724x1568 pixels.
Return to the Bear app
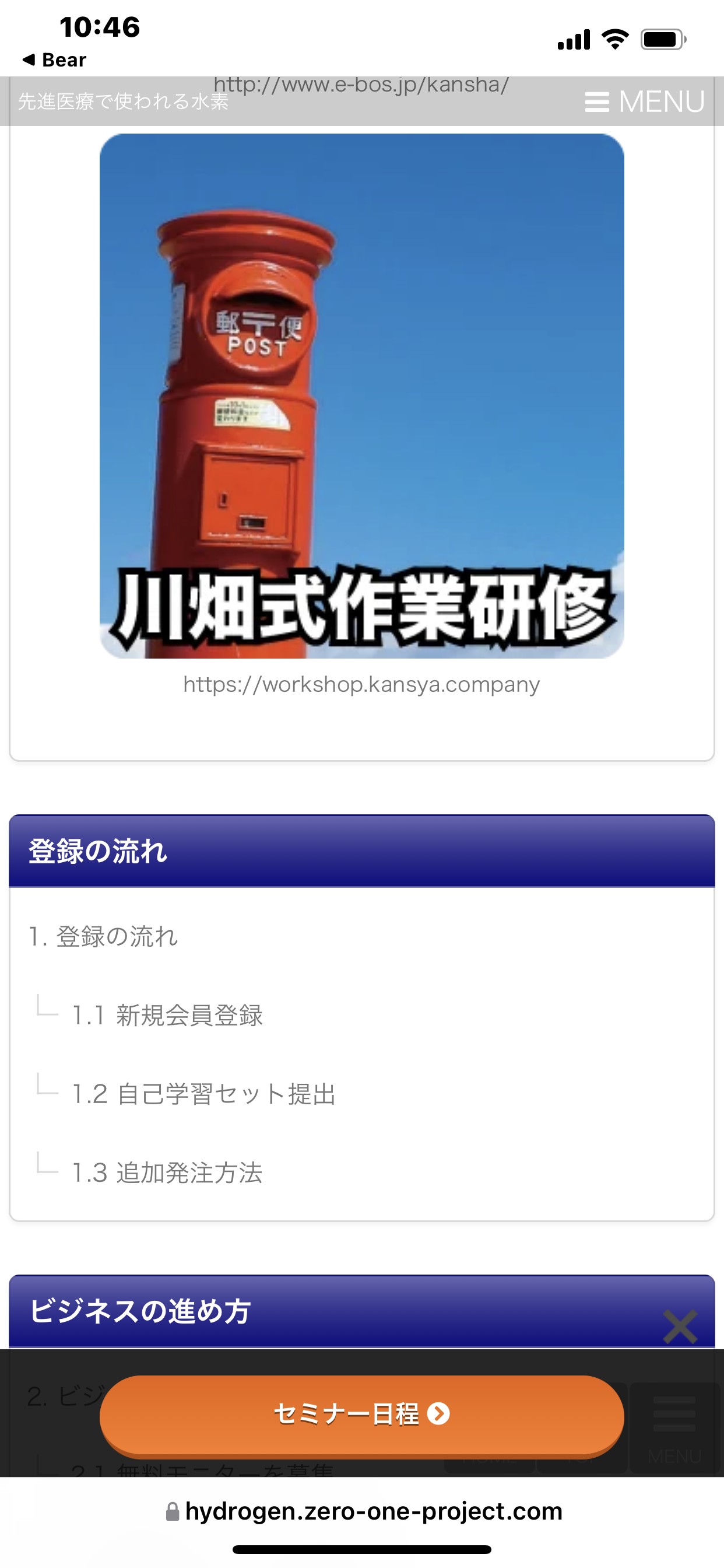click(x=54, y=60)
